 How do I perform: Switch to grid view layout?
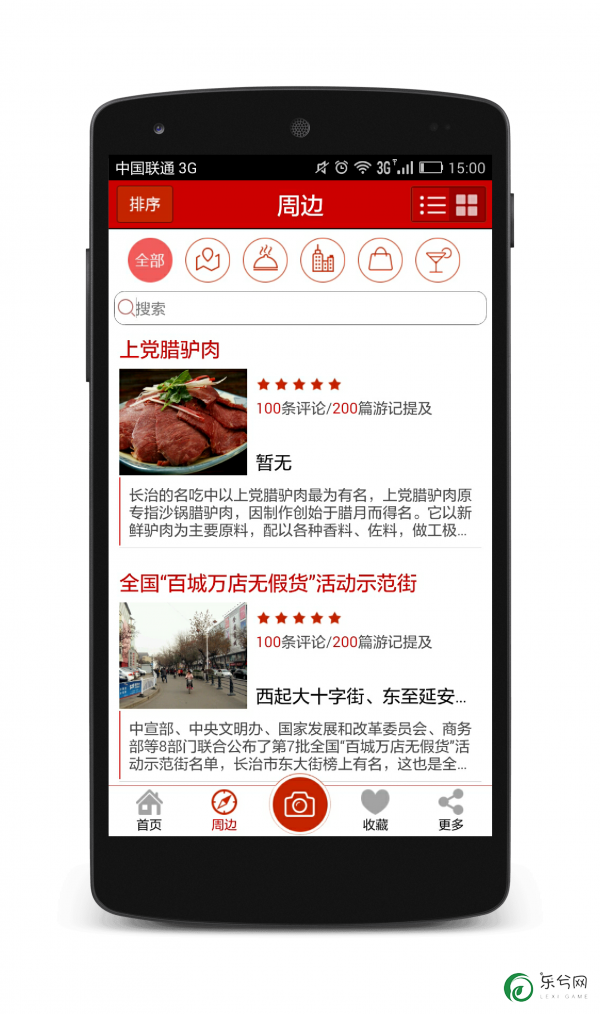[467, 205]
